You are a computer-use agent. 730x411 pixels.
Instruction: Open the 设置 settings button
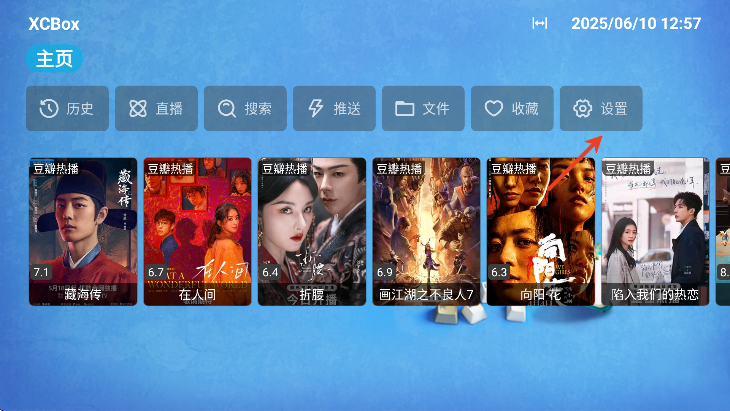(x=601, y=109)
